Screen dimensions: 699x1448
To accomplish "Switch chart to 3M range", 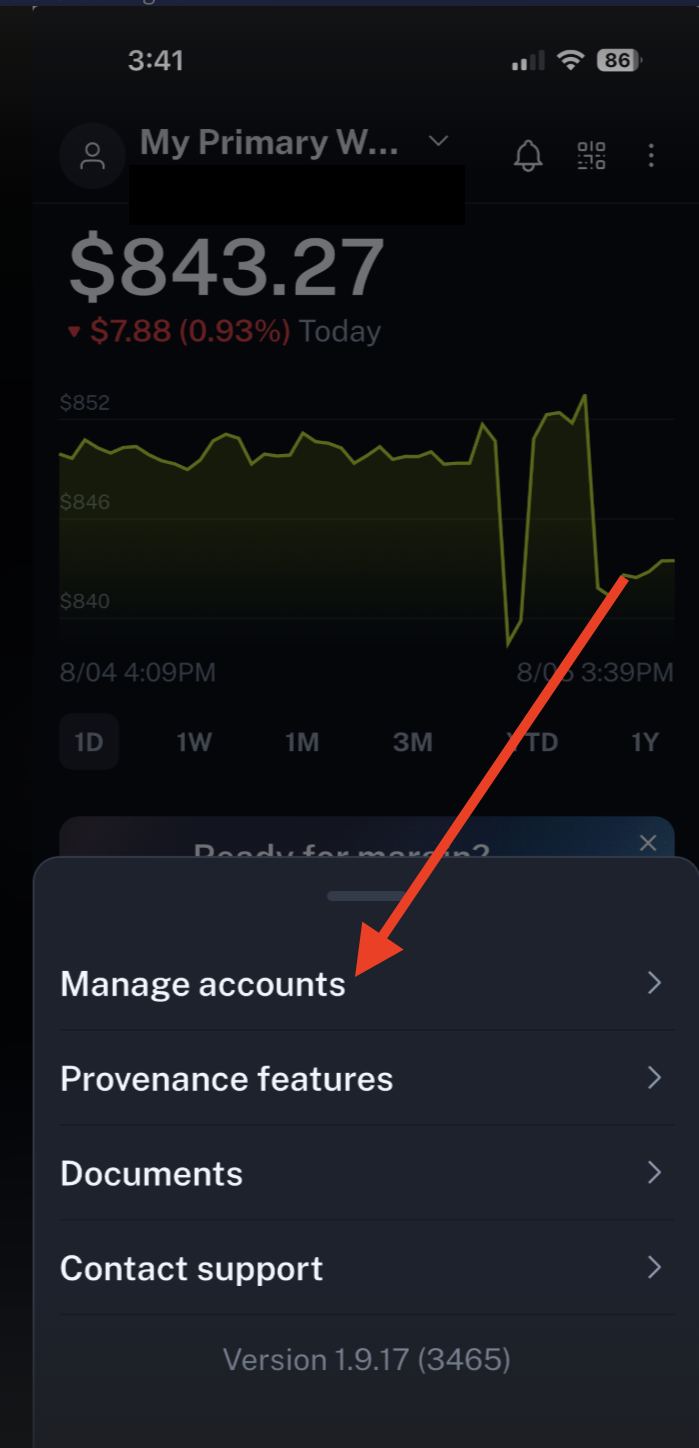I will coord(413,742).
